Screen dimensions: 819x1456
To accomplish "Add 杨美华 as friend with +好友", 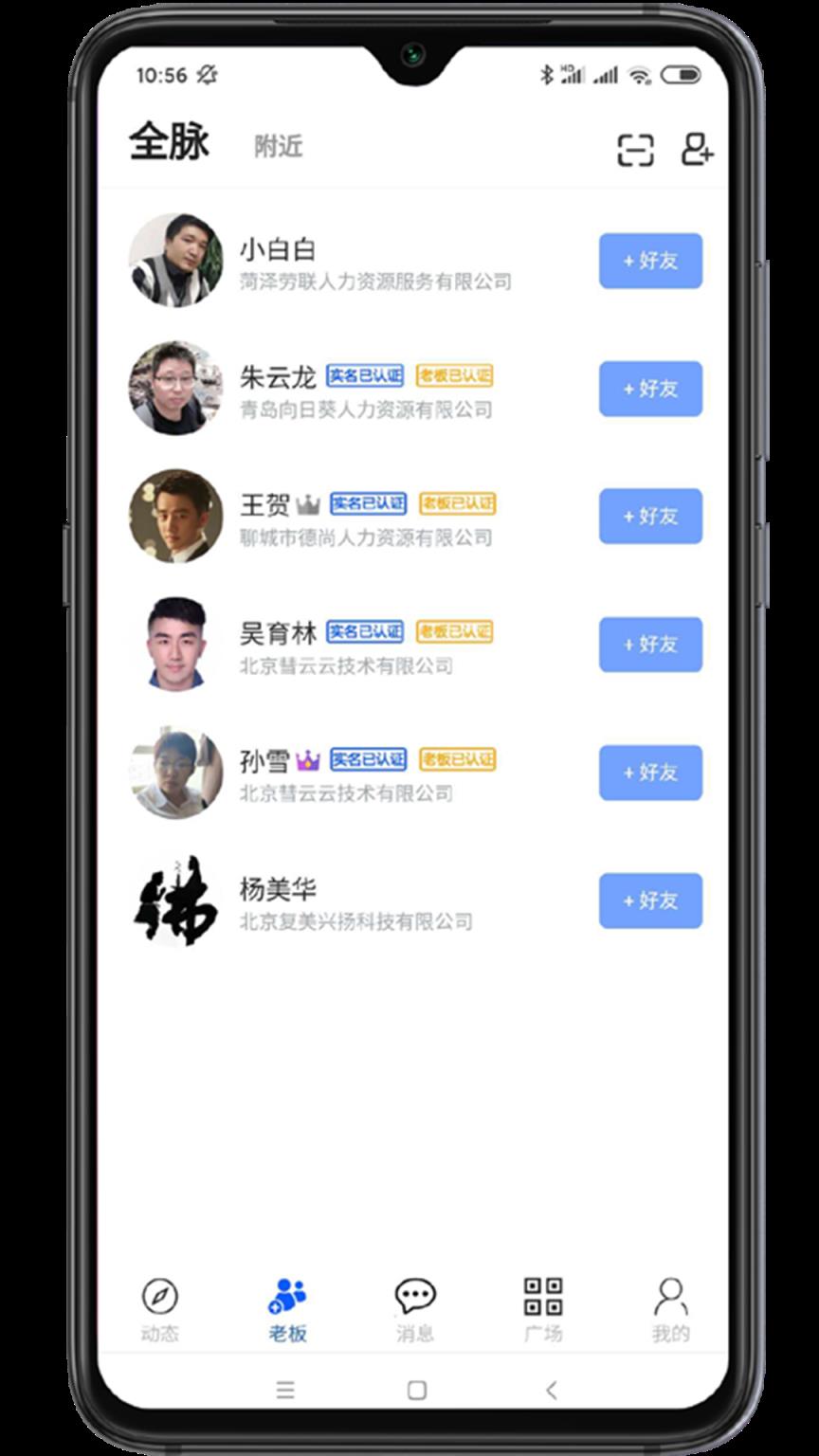I will [x=650, y=901].
